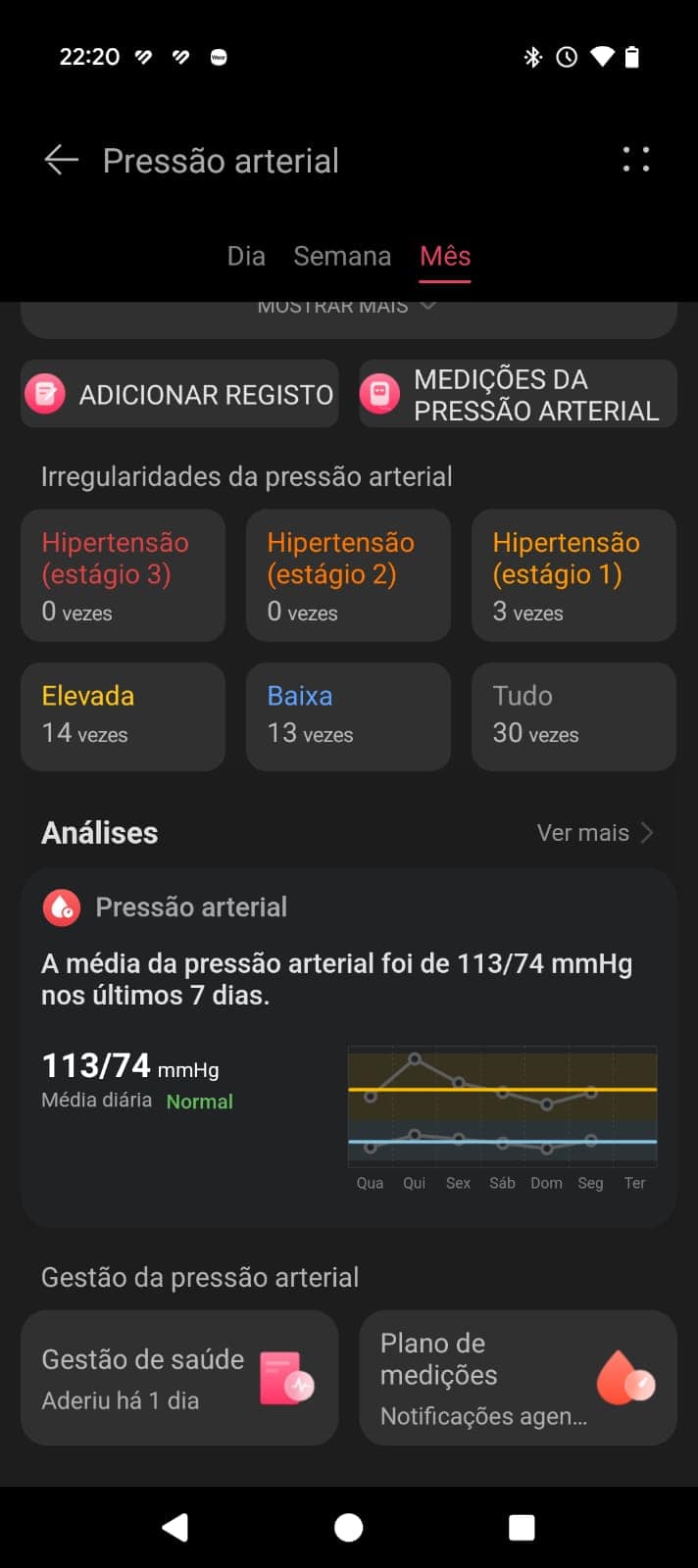Open Hipertensão (estágio 2) card

348,575
